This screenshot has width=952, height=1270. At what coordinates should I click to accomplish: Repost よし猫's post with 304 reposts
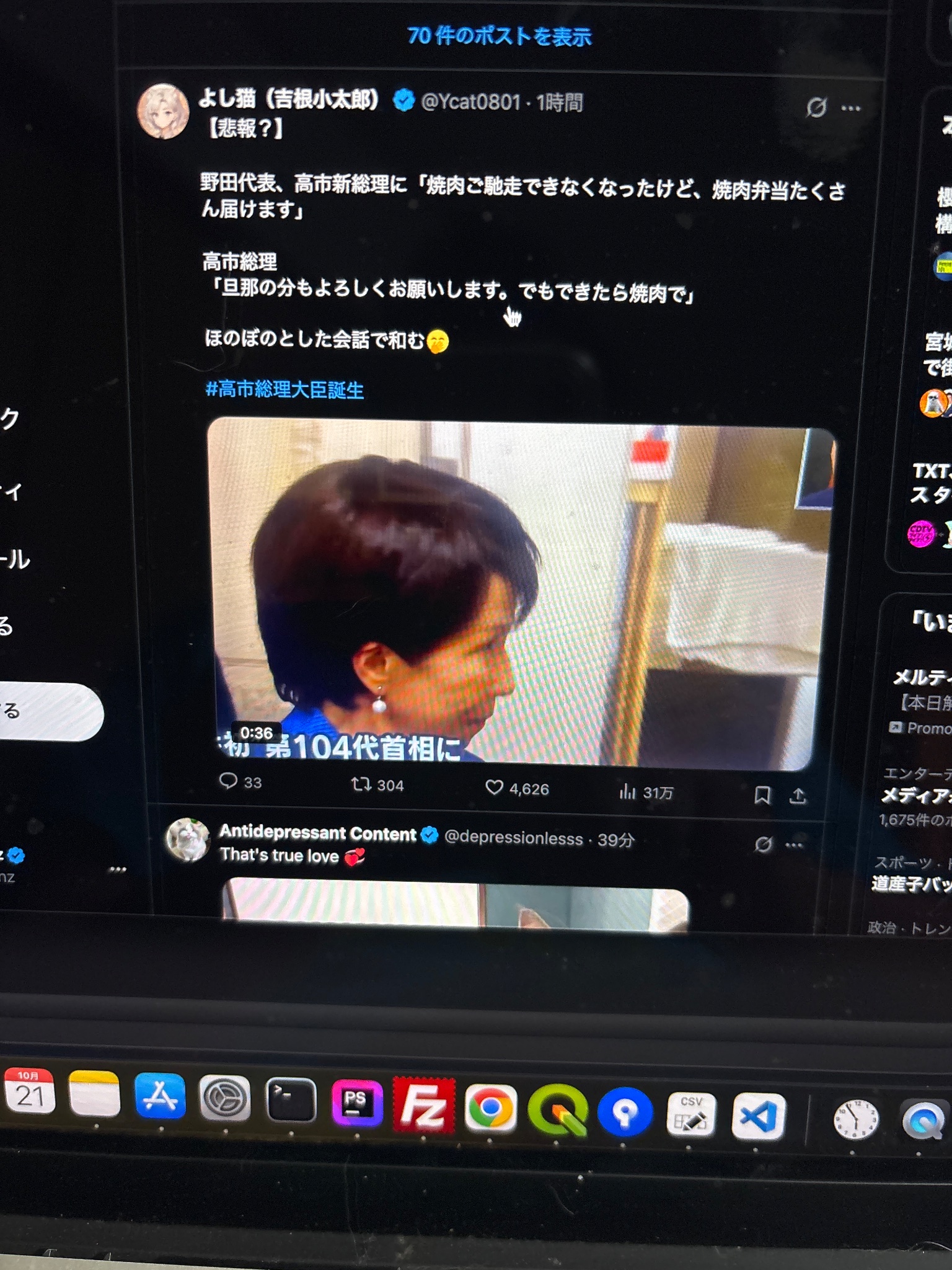(361, 784)
